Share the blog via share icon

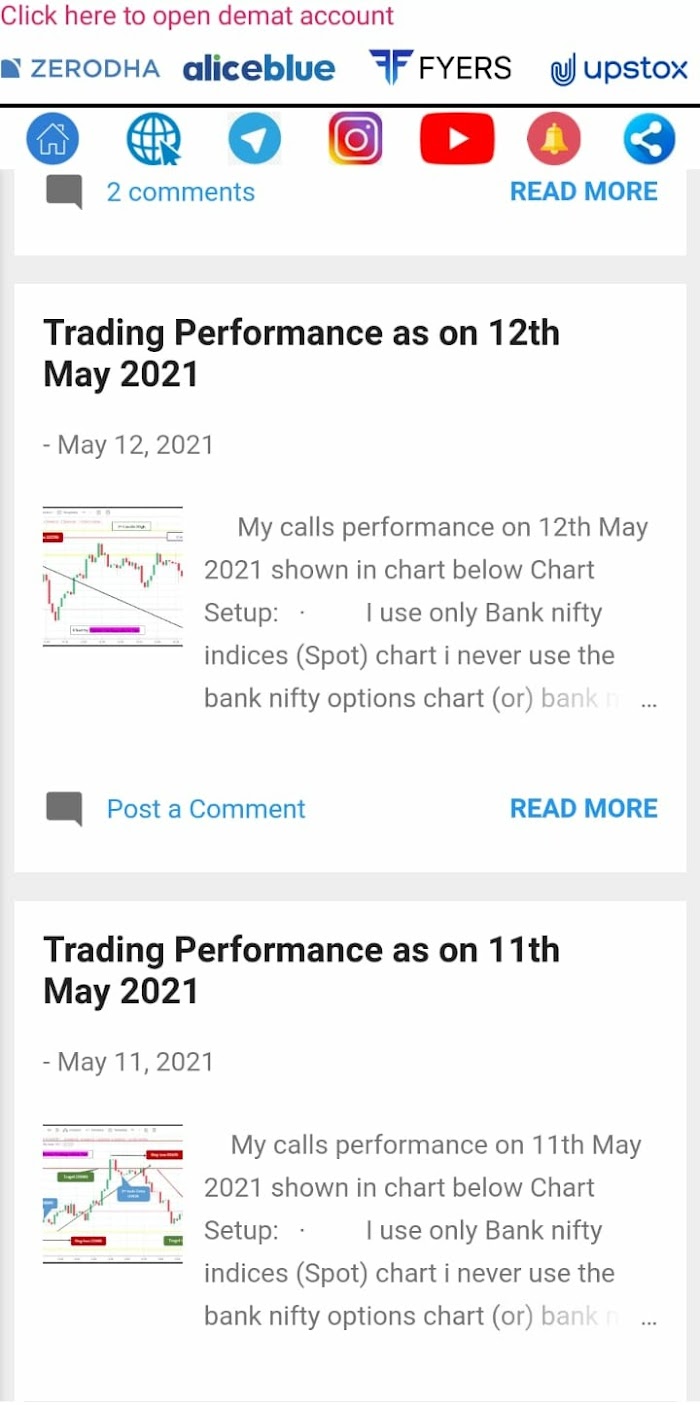coord(649,139)
